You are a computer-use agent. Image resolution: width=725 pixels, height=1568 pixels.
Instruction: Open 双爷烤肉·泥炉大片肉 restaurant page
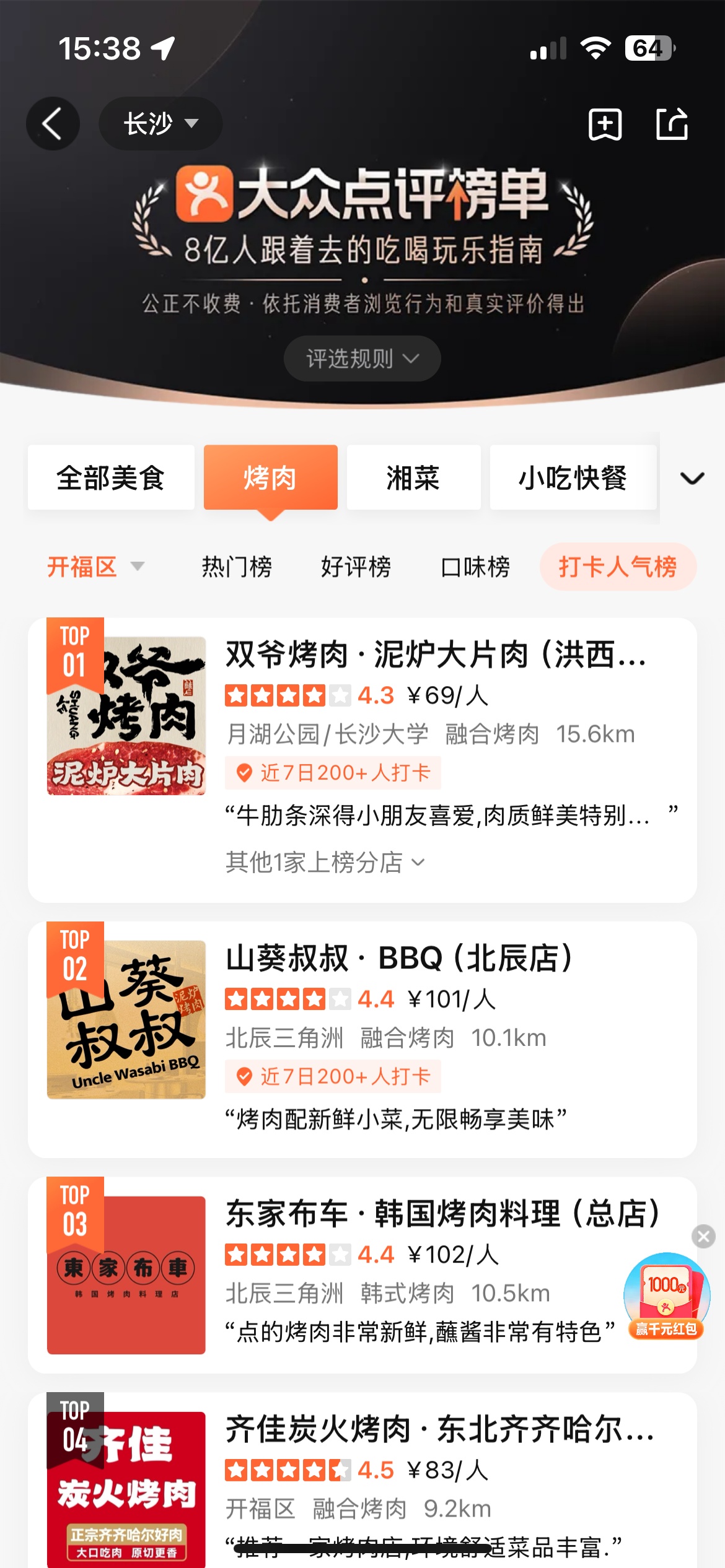tap(434, 660)
